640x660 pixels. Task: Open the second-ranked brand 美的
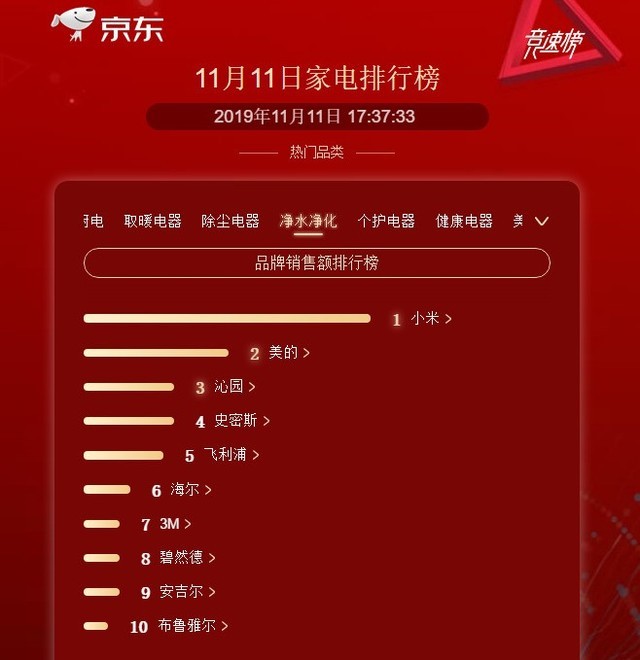[289, 353]
